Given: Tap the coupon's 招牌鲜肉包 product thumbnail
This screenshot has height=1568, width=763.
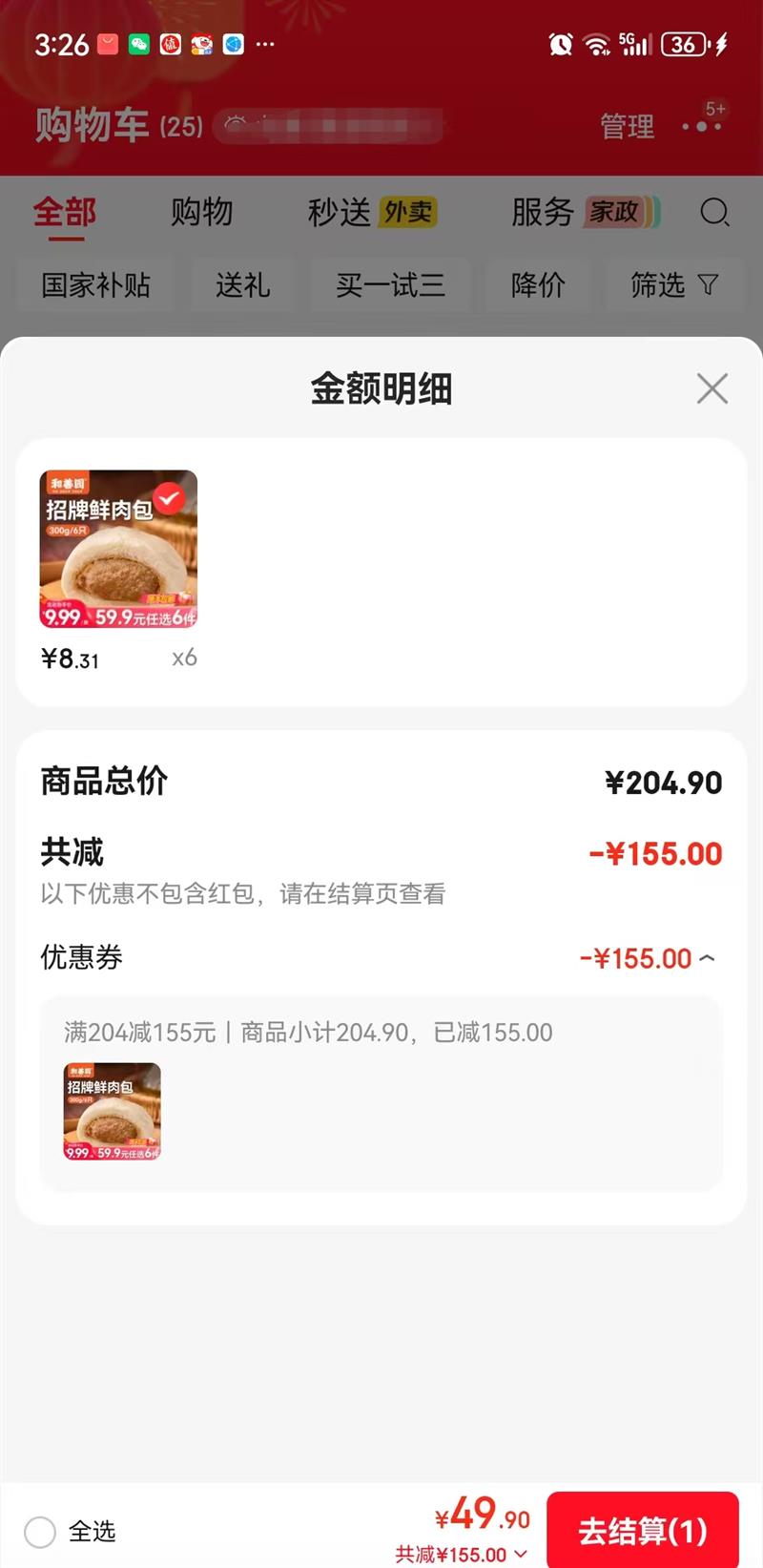Looking at the screenshot, I should tap(112, 1111).
